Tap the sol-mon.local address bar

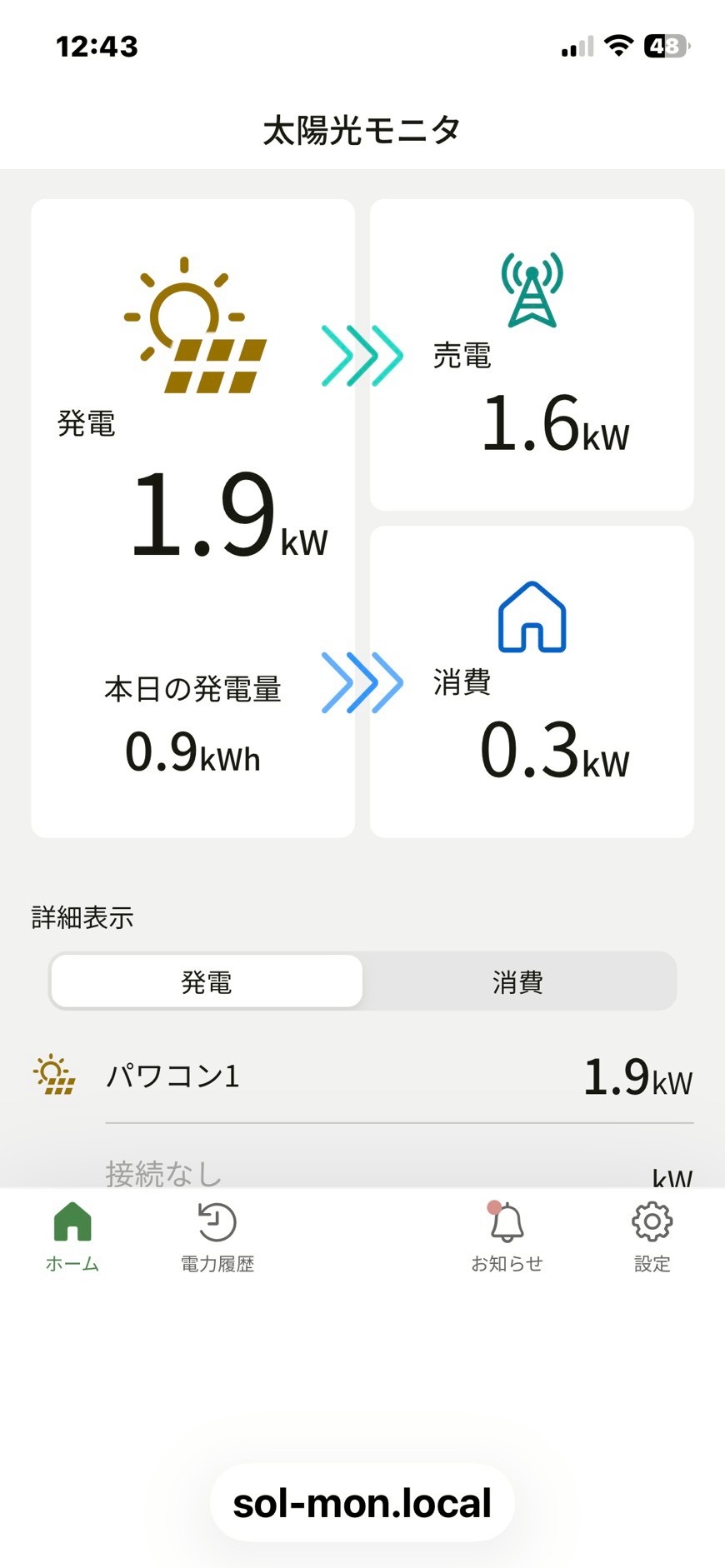362,1503
